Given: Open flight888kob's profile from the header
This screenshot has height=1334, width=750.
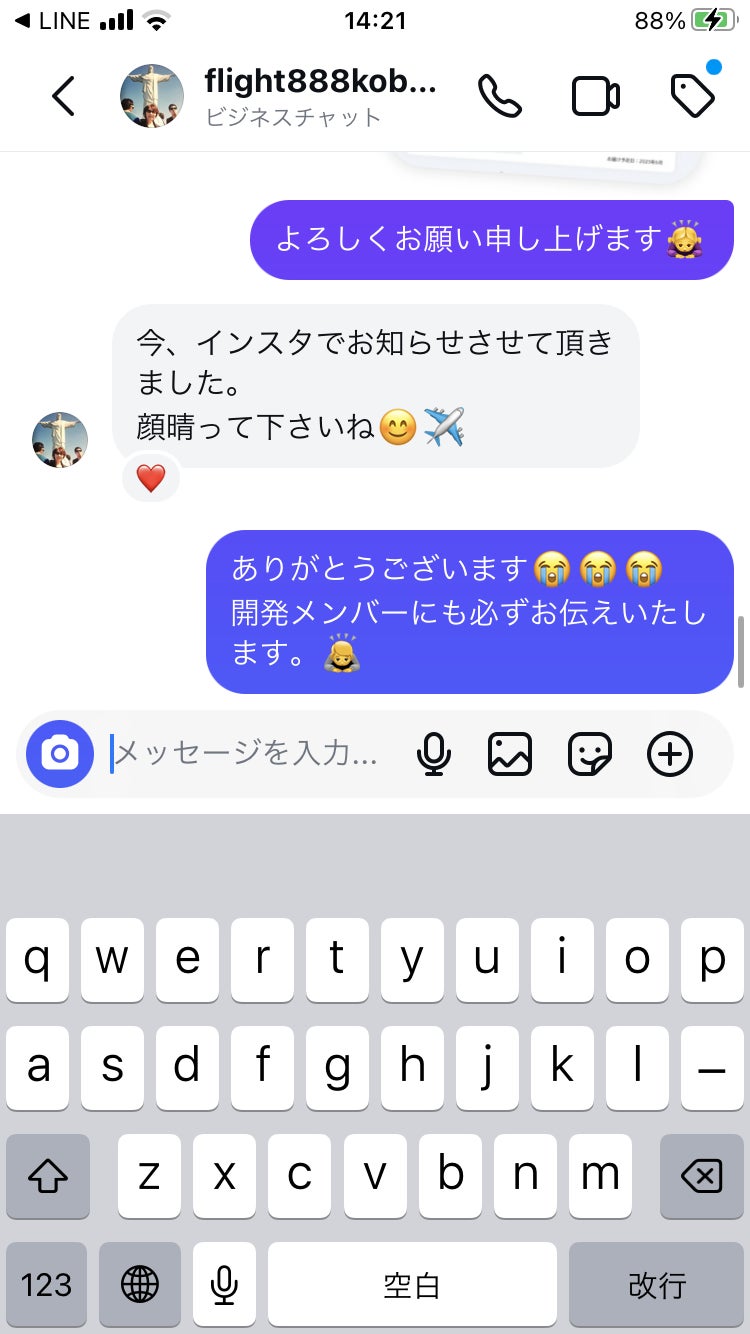Looking at the screenshot, I should click(152, 96).
